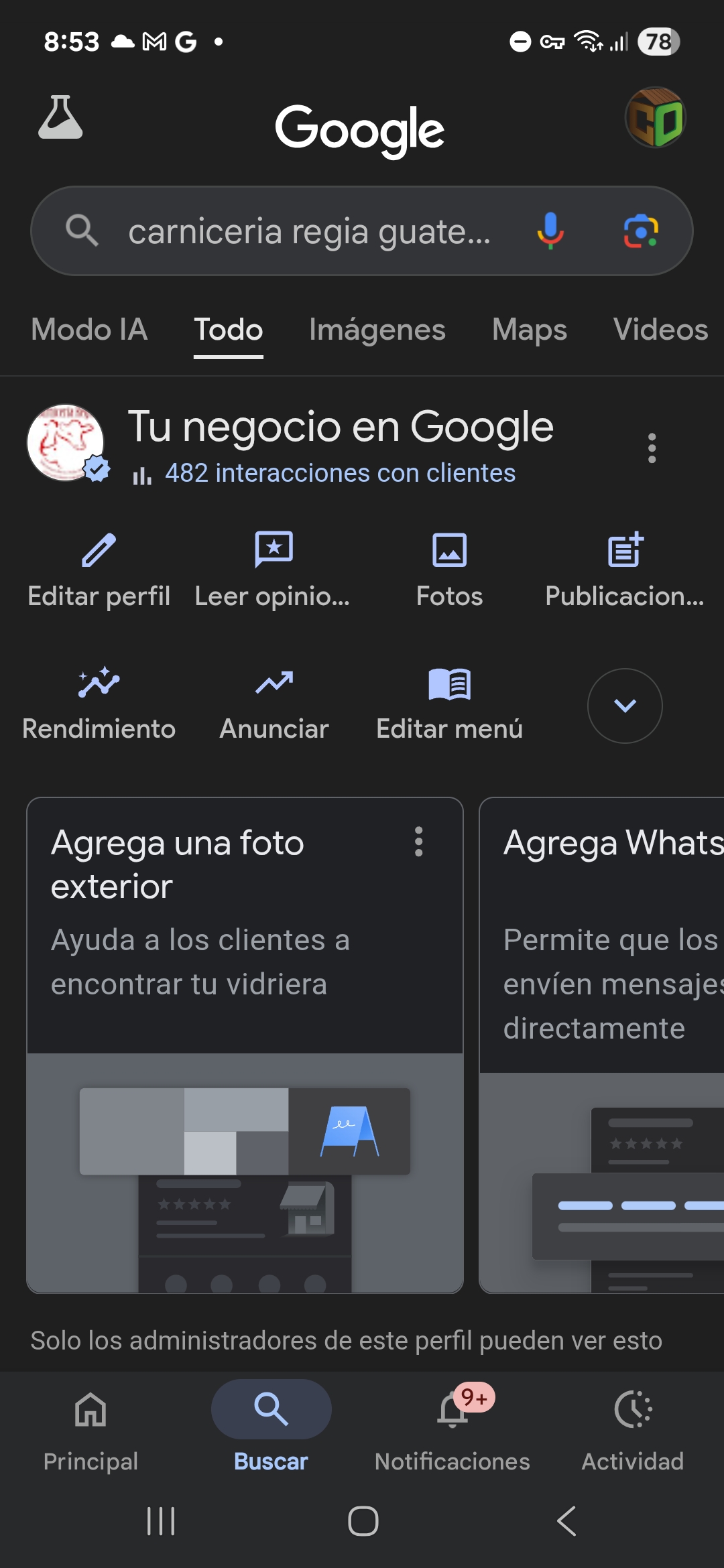Switch to the Modo IA tab
Screen dimensions: 724x1568
tap(89, 330)
